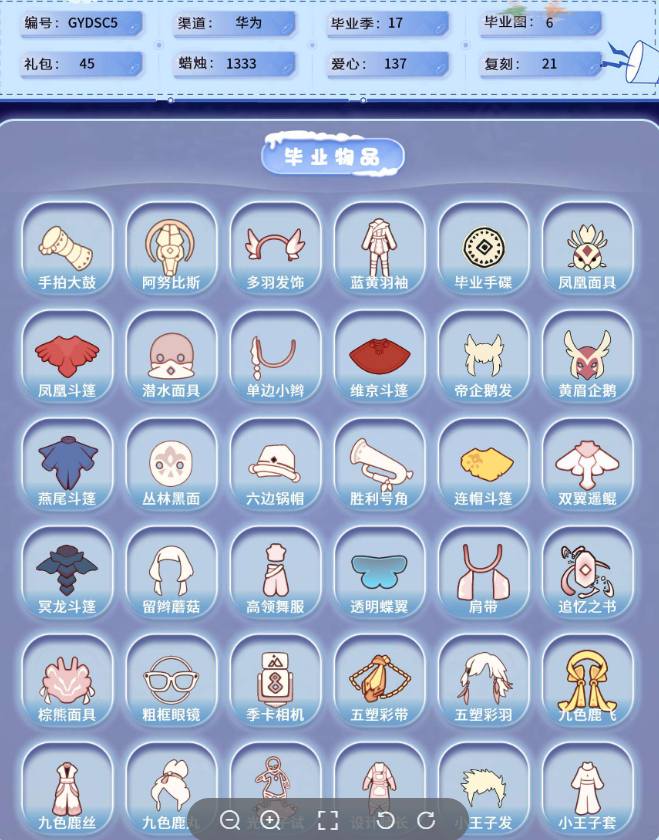Zoom out of the image
Screen dimensions: 659x840
[230, 821]
